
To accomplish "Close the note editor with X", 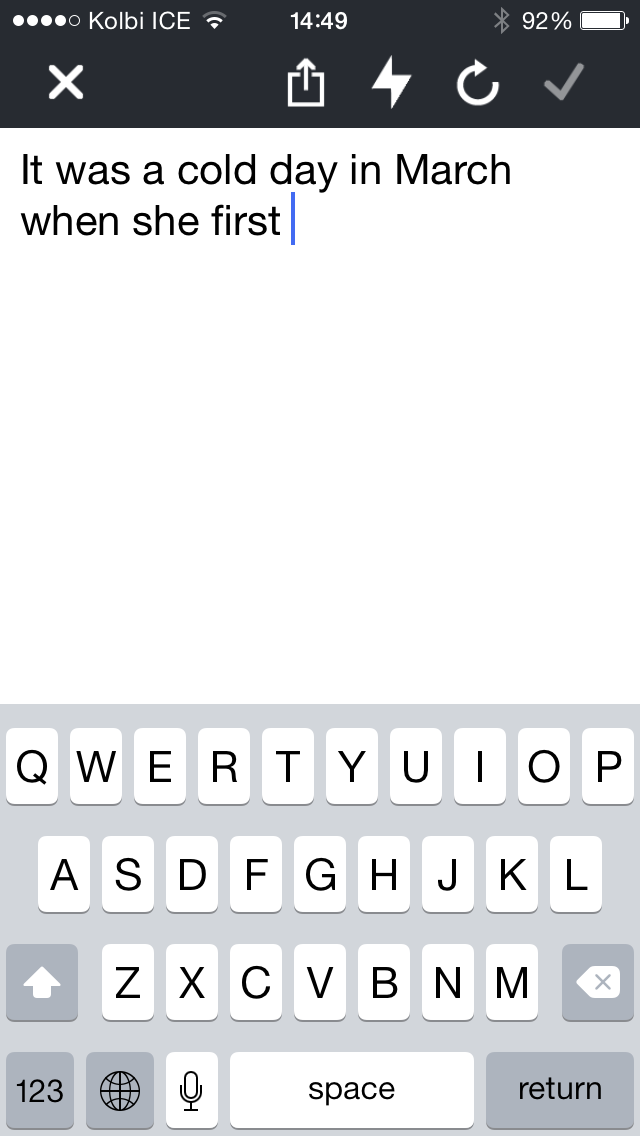I will pos(66,83).
